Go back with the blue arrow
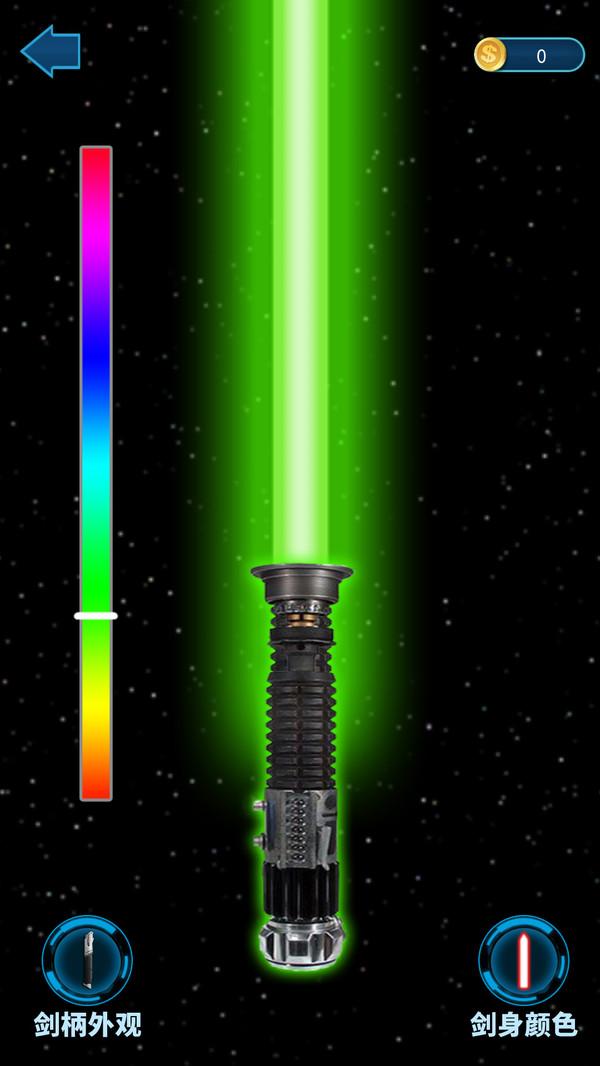600x1066 pixels. [51, 51]
